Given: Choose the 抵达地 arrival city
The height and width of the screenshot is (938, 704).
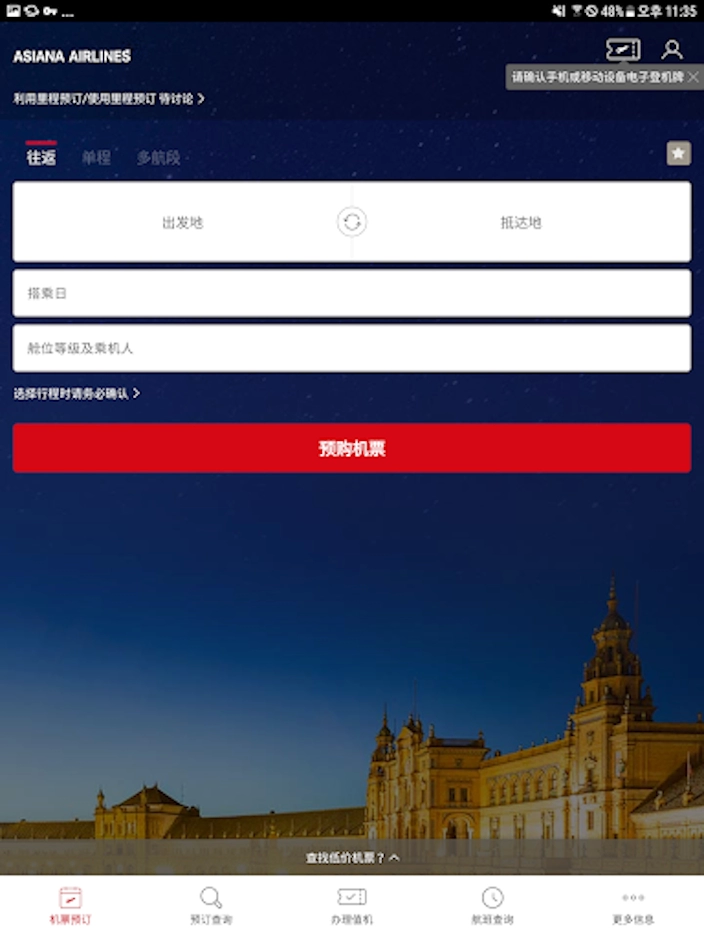Looking at the screenshot, I should click(521, 222).
